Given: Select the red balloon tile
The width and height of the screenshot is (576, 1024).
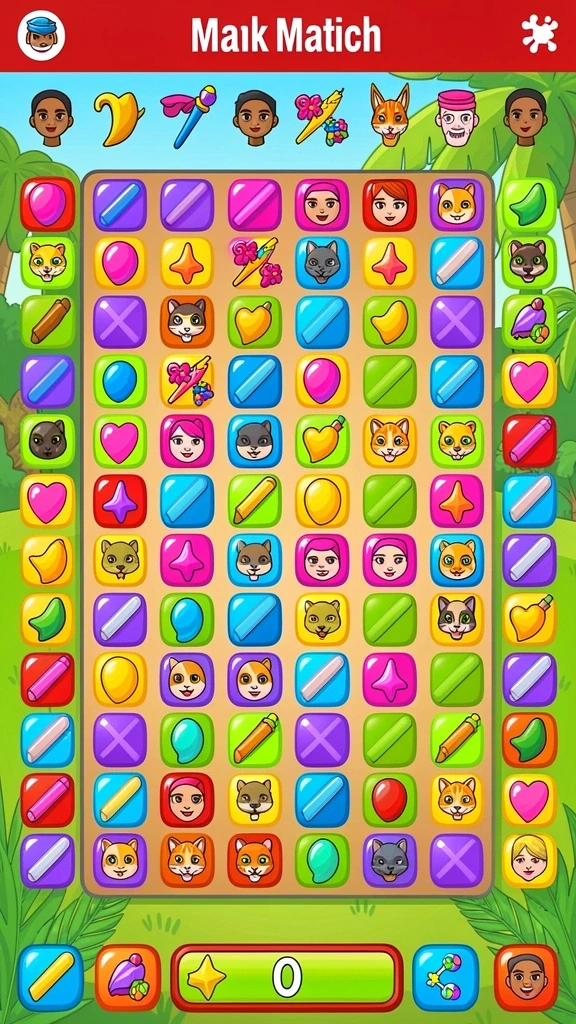Looking at the screenshot, I should [x=389, y=800].
